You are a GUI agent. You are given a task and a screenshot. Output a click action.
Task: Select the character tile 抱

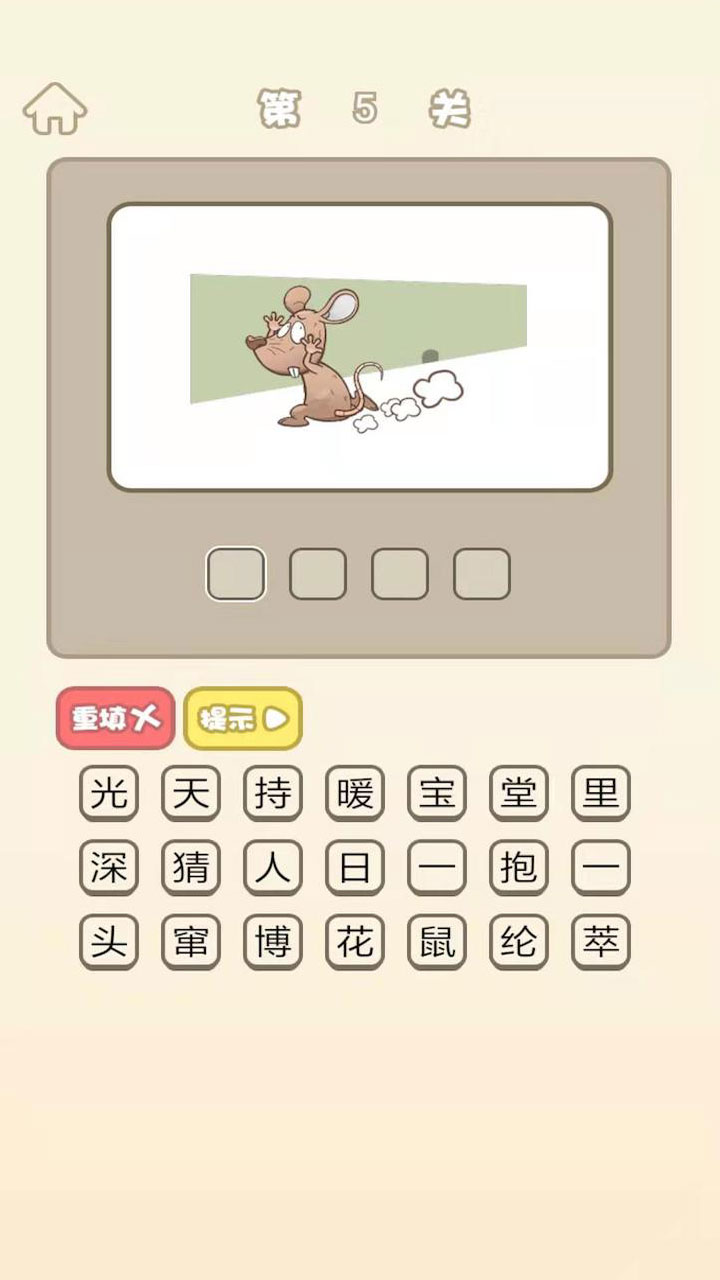(519, 867)
